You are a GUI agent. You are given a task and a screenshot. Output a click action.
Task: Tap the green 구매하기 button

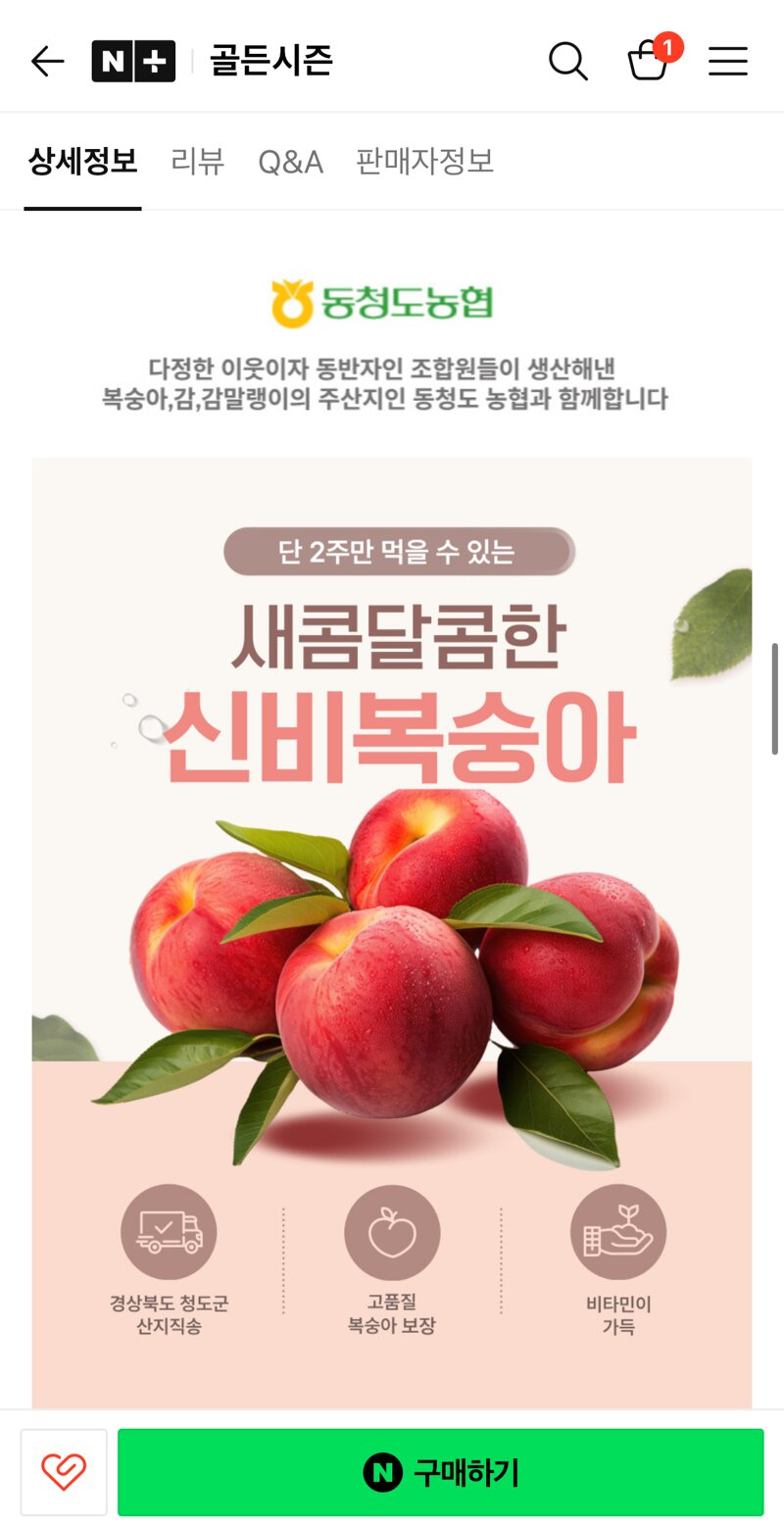coord(441,1472)
